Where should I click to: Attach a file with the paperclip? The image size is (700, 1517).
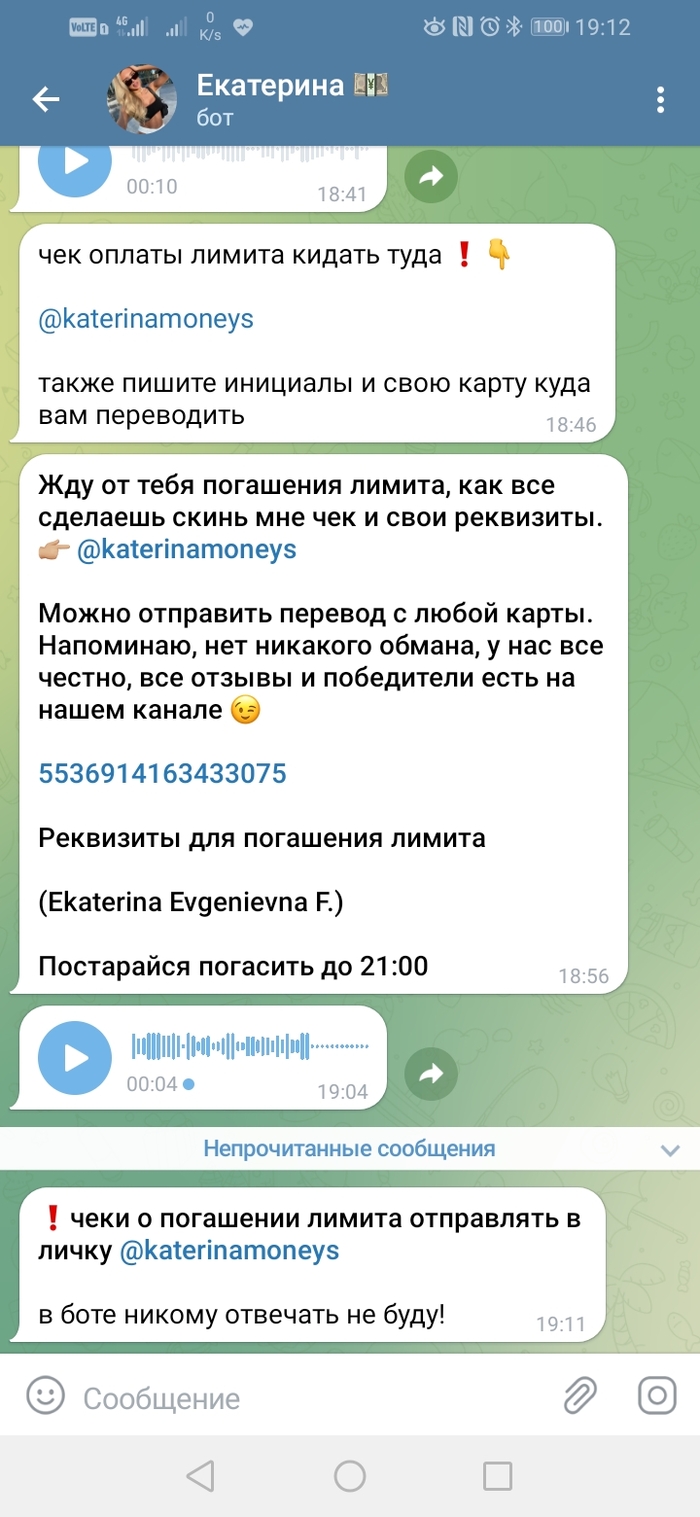(580, 1396)
